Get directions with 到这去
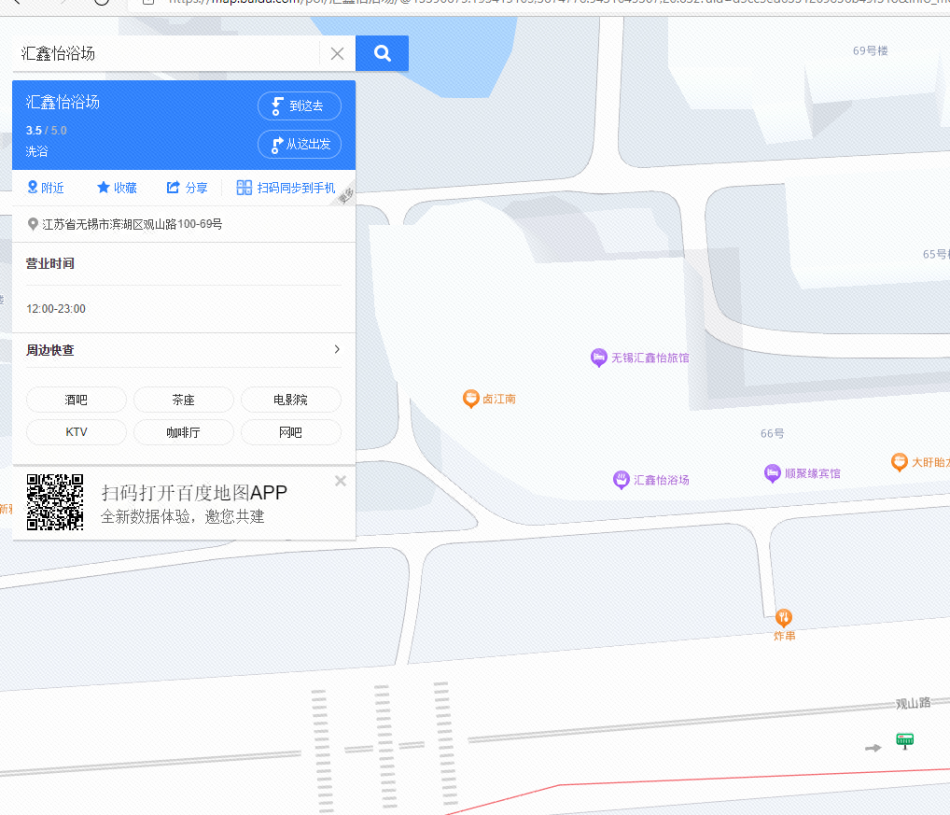Viewport: 950px width, 815px height. tap(299, 106)
